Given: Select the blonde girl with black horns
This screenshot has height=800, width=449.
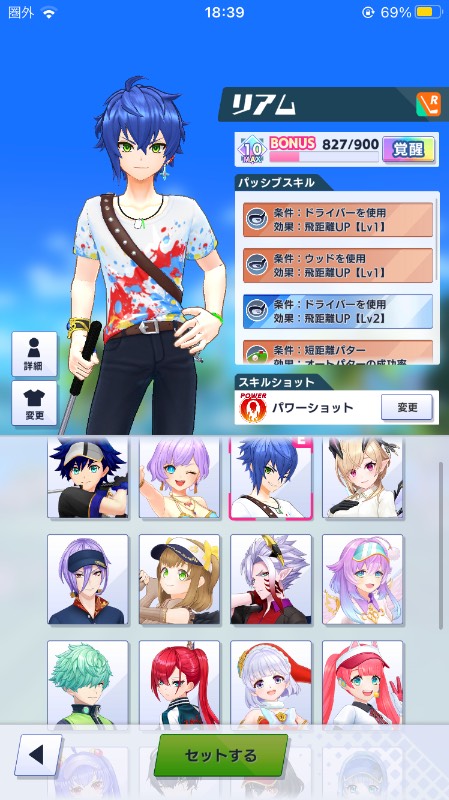Looking at the screenshot, I should coord(362,478).
